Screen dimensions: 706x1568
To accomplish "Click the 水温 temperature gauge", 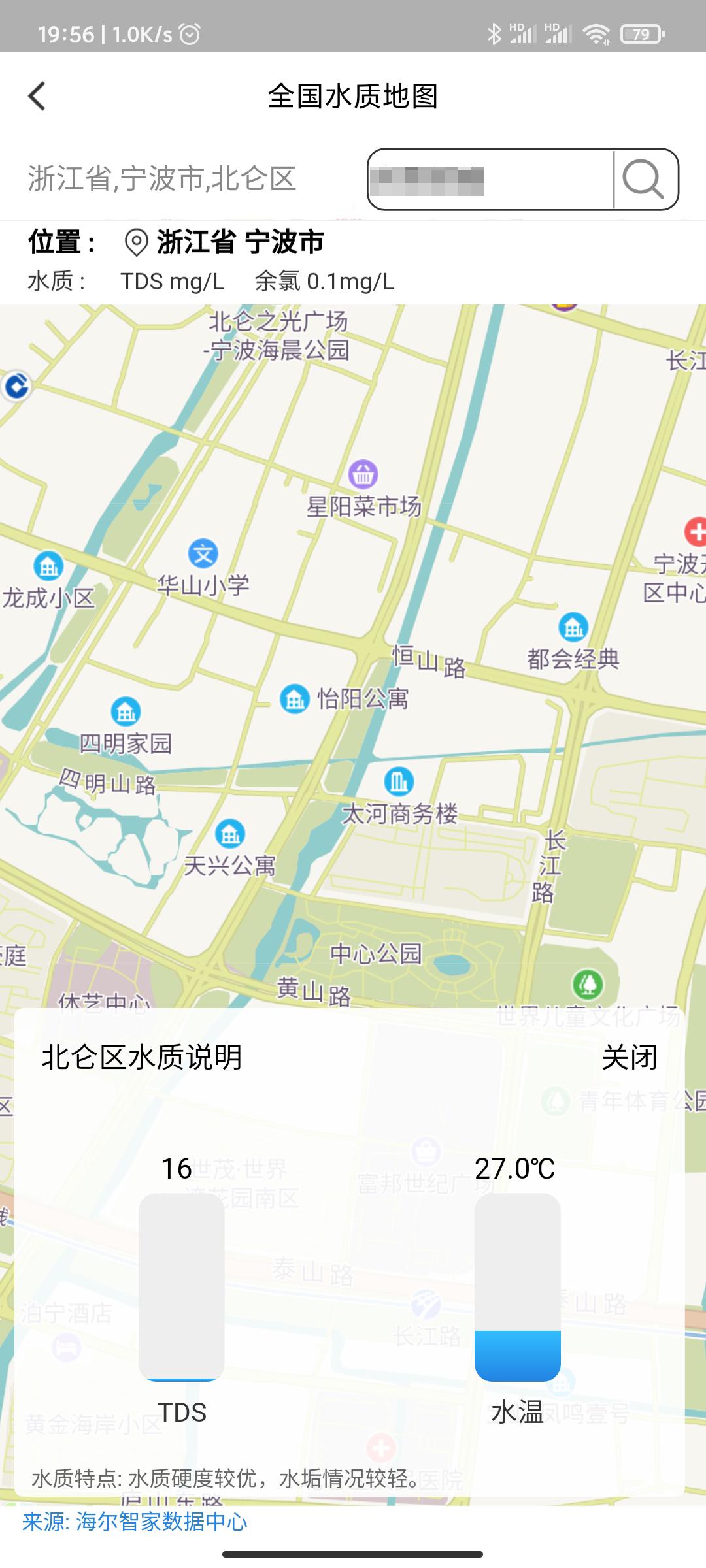I will coord(517,1287).
